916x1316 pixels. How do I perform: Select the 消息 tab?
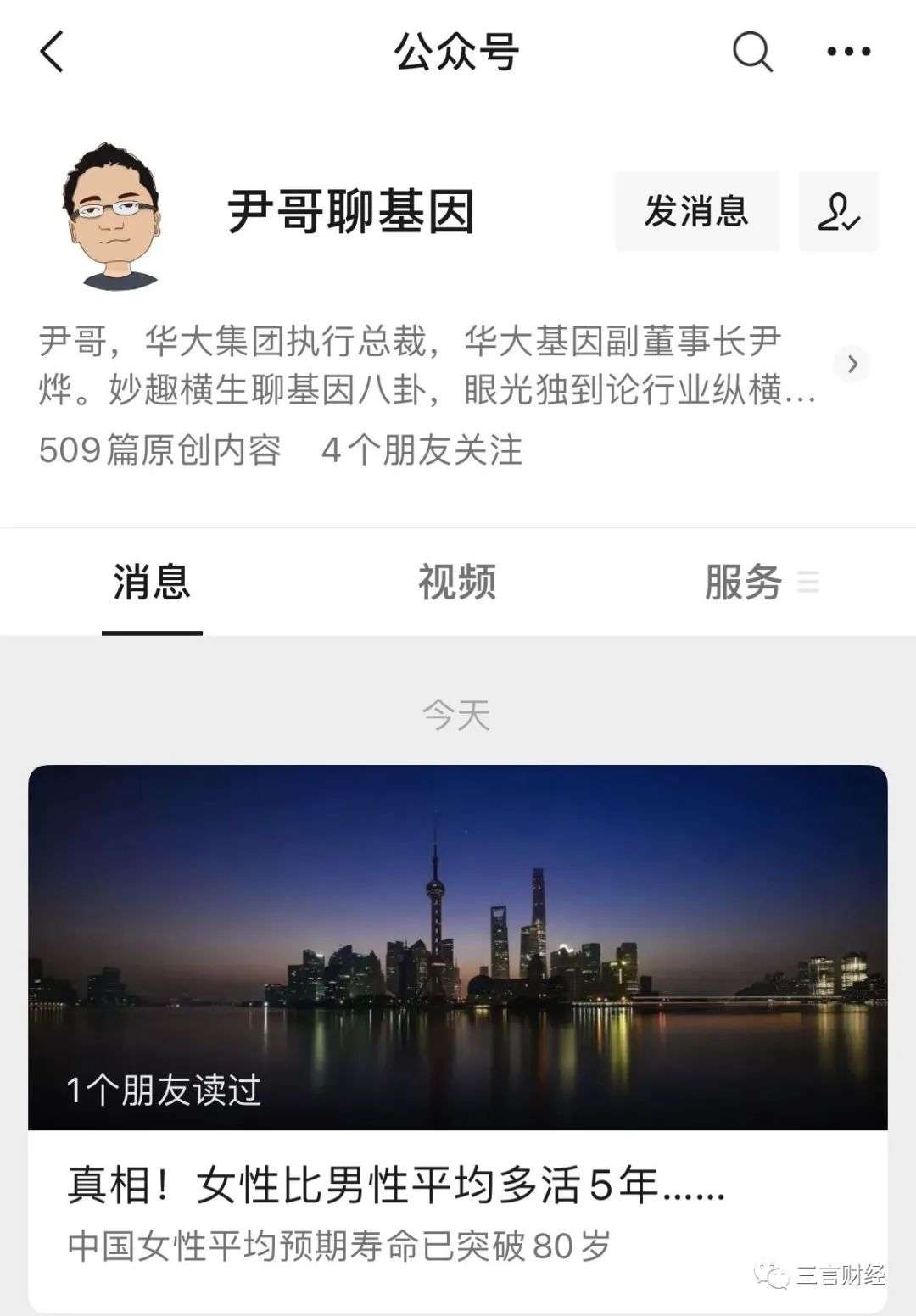tap(152, 583)
